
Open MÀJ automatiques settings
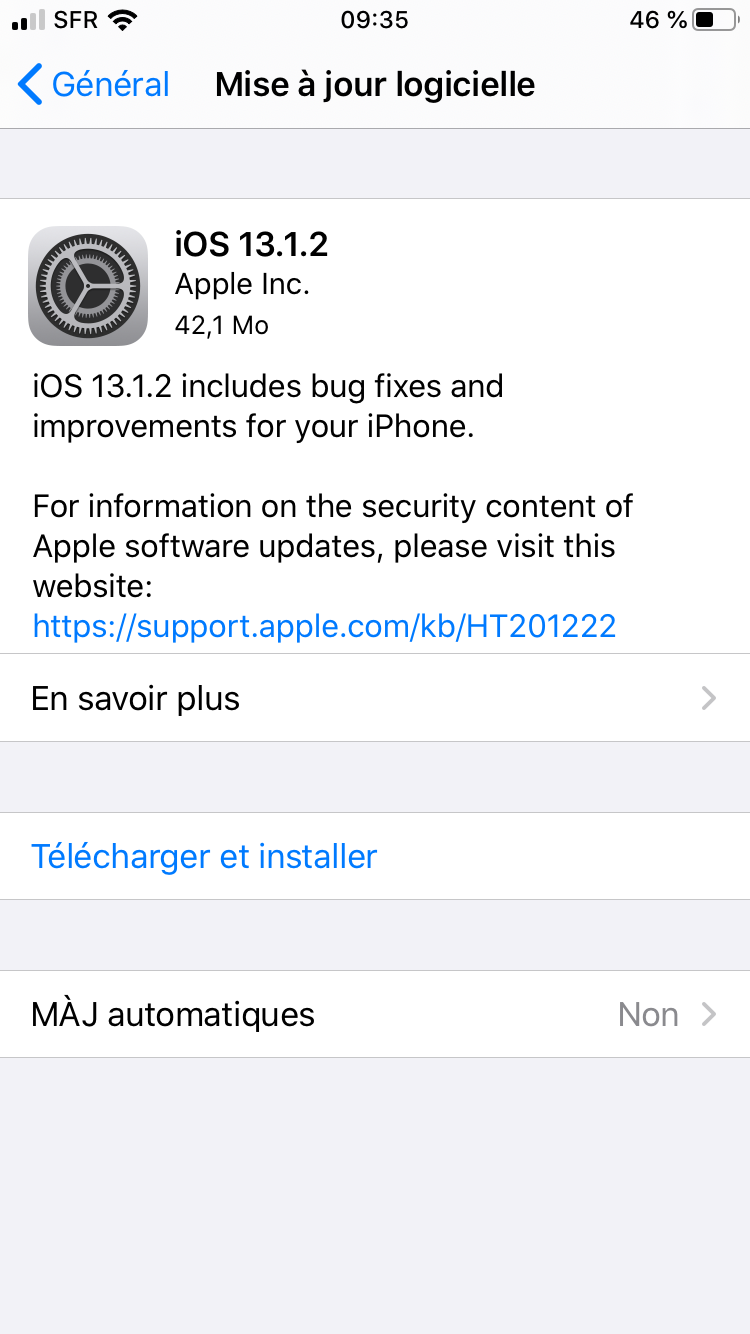375,1014
